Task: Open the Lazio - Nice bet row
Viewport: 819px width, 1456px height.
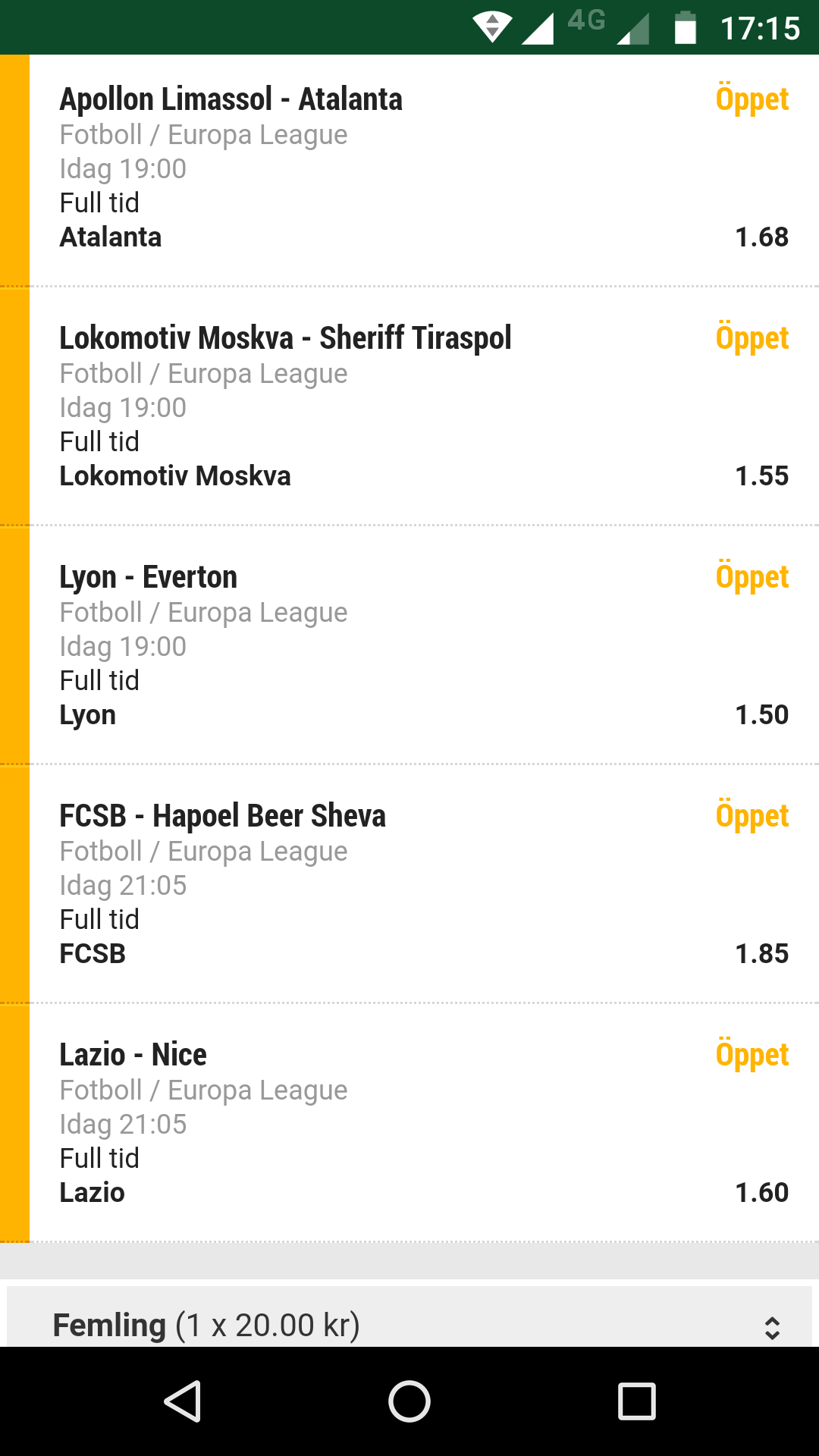Action: tap(409, 1123)
